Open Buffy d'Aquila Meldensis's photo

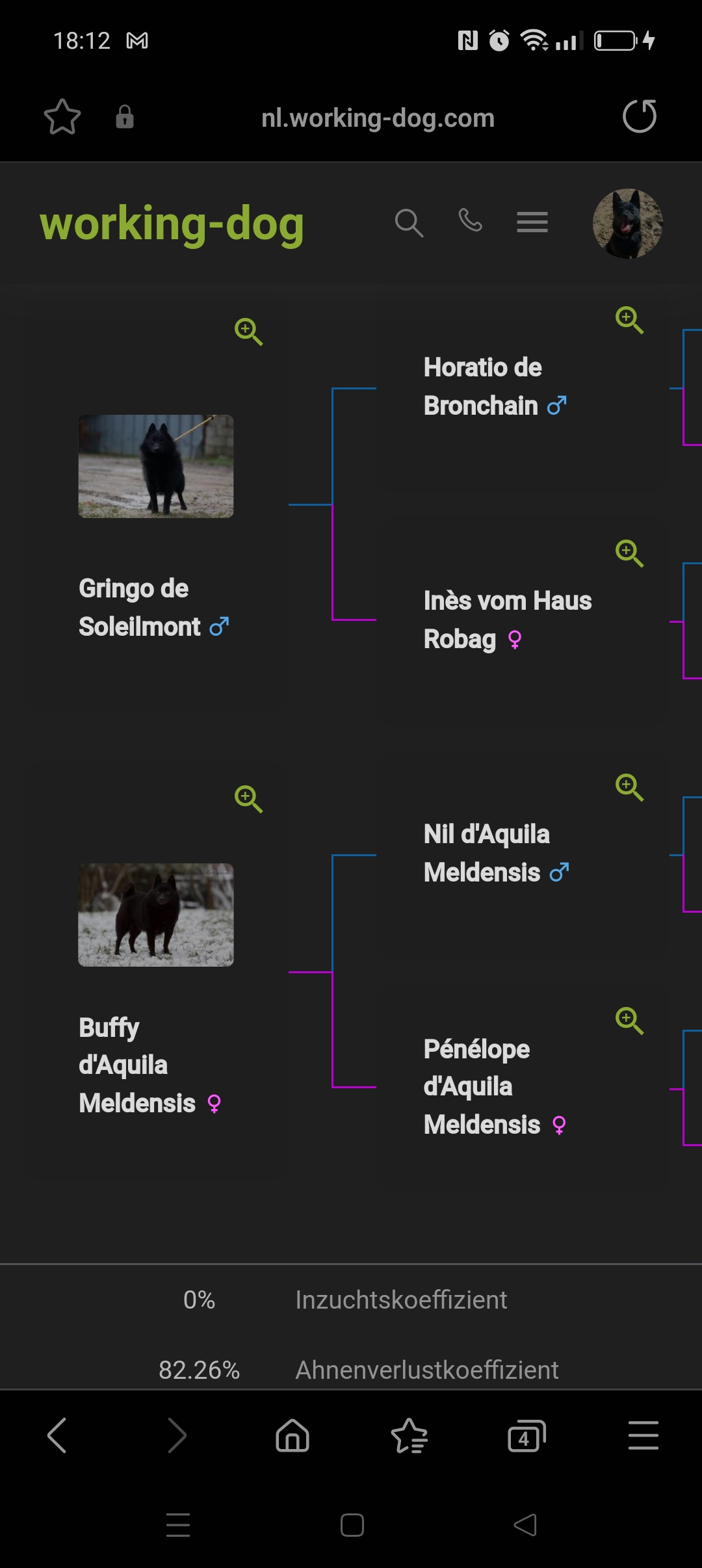tap(156, 915)
